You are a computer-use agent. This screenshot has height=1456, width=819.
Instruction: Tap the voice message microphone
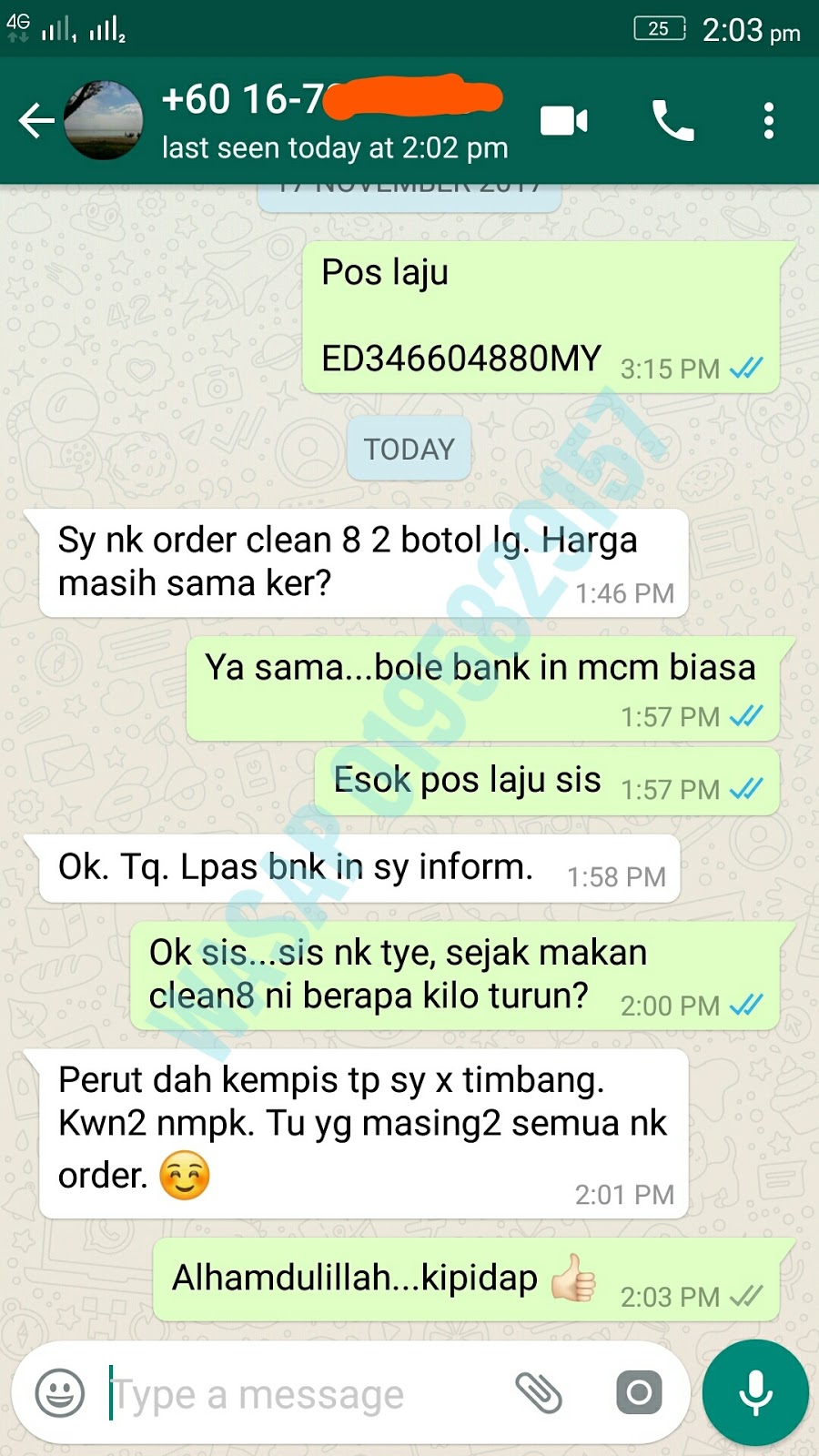click(x=755, y=1393)
